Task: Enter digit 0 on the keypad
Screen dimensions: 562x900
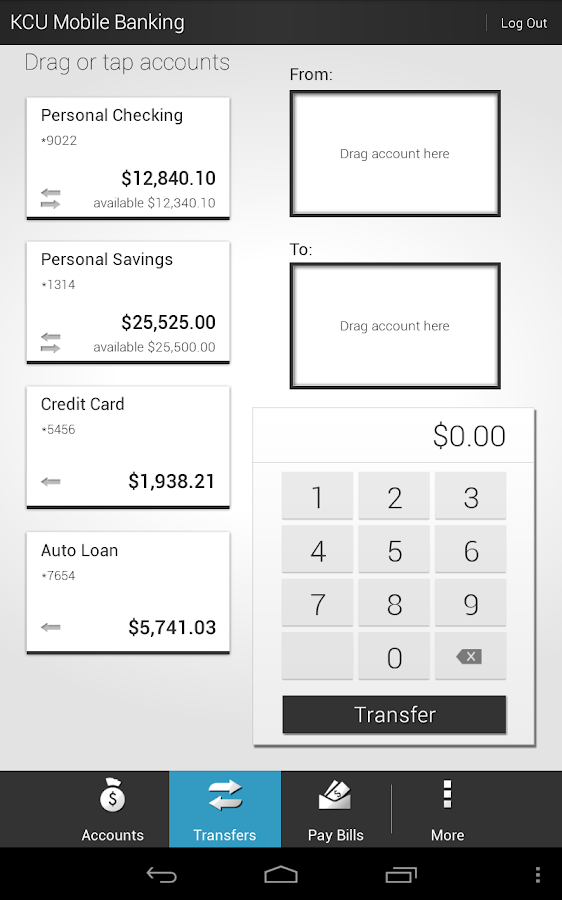Action: 394,656
